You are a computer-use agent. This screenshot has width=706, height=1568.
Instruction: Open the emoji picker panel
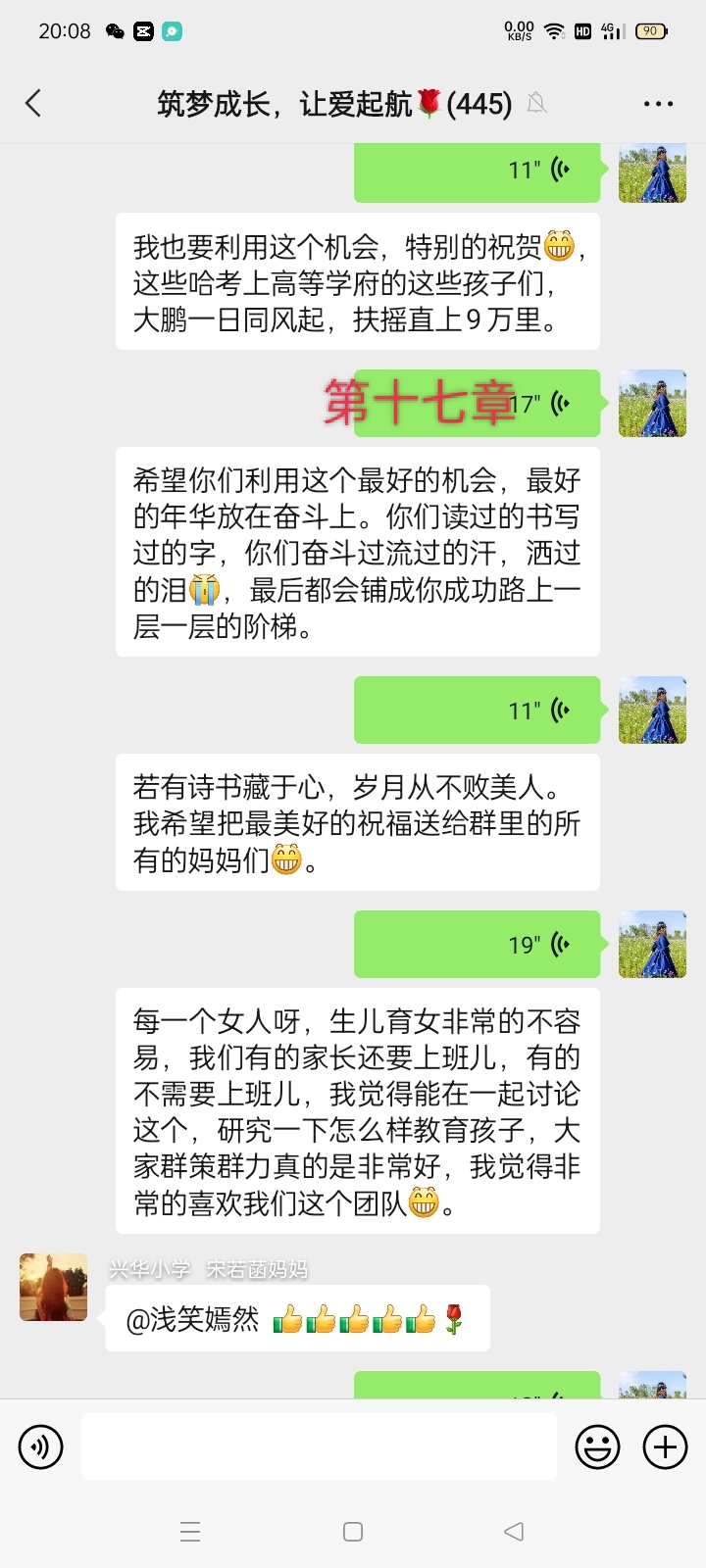point(598,1446)
